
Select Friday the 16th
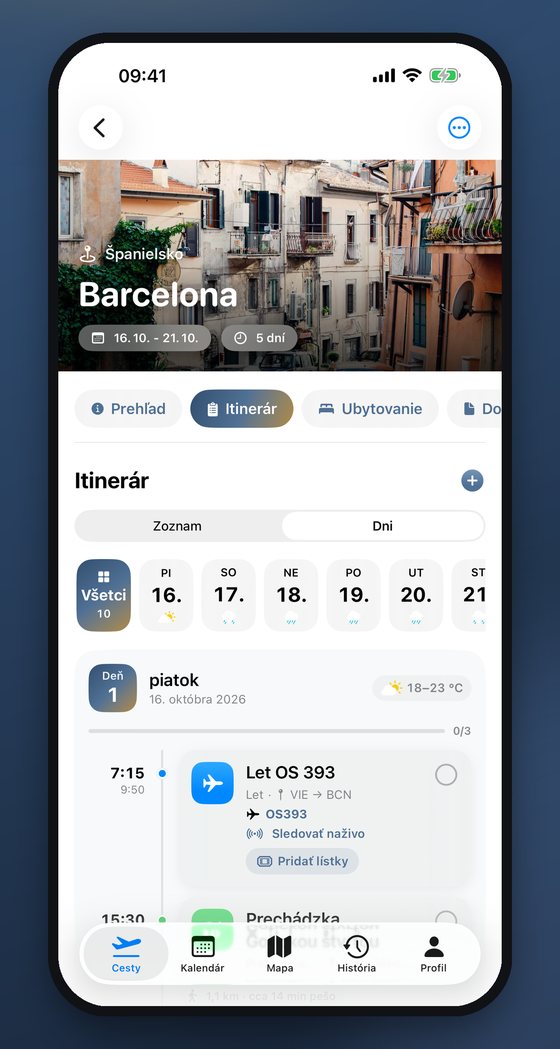167,595
